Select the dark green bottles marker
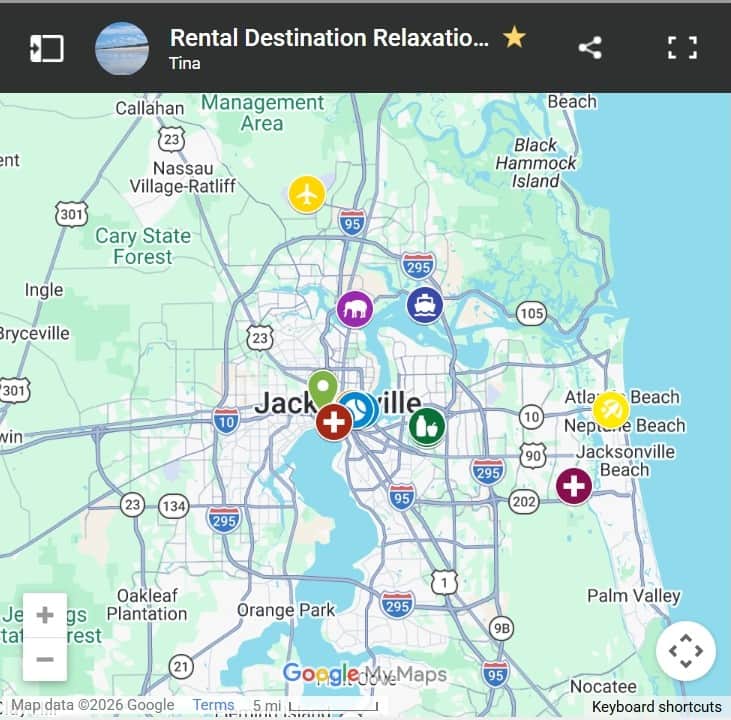Image resolution: width=731 pixels, height=720 pixels. coord(427,426)
